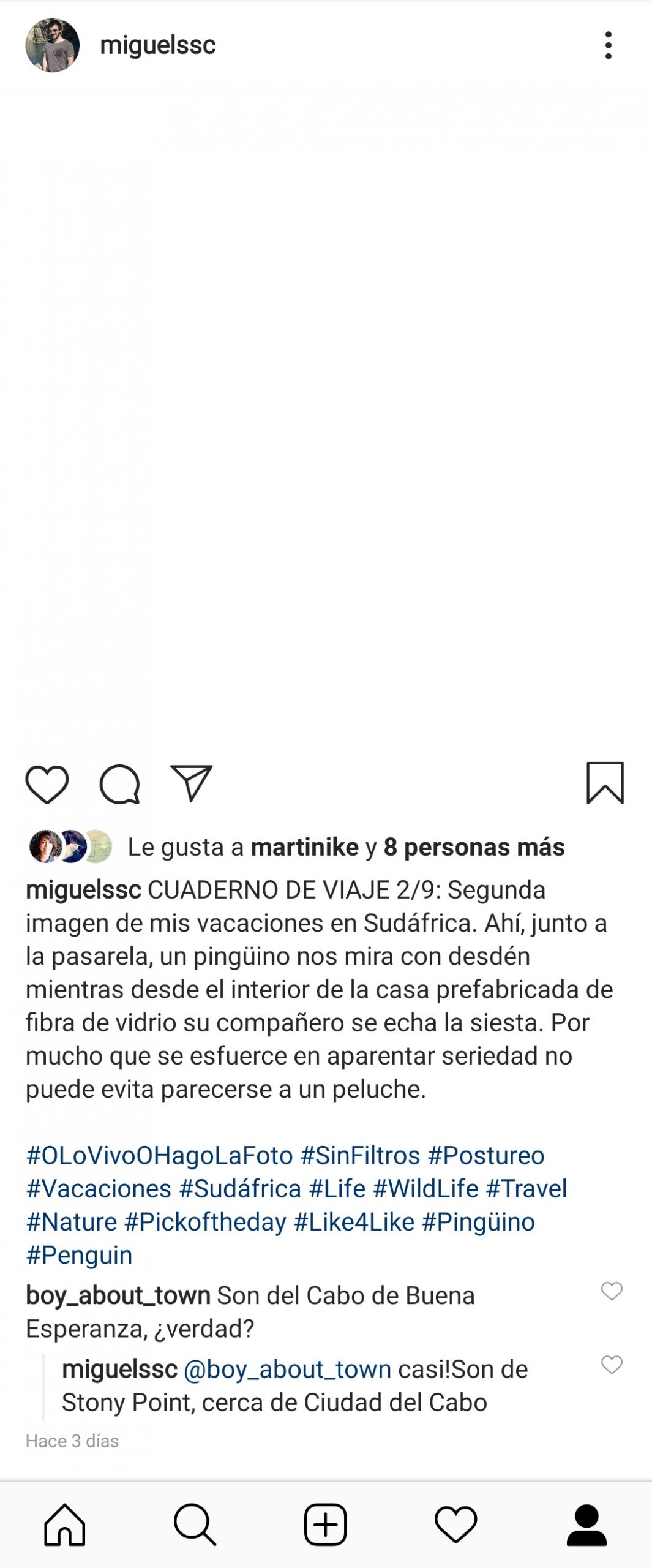
Task: Visit the boy_about_town commenter profile
Action: (x=118, y=1295)
